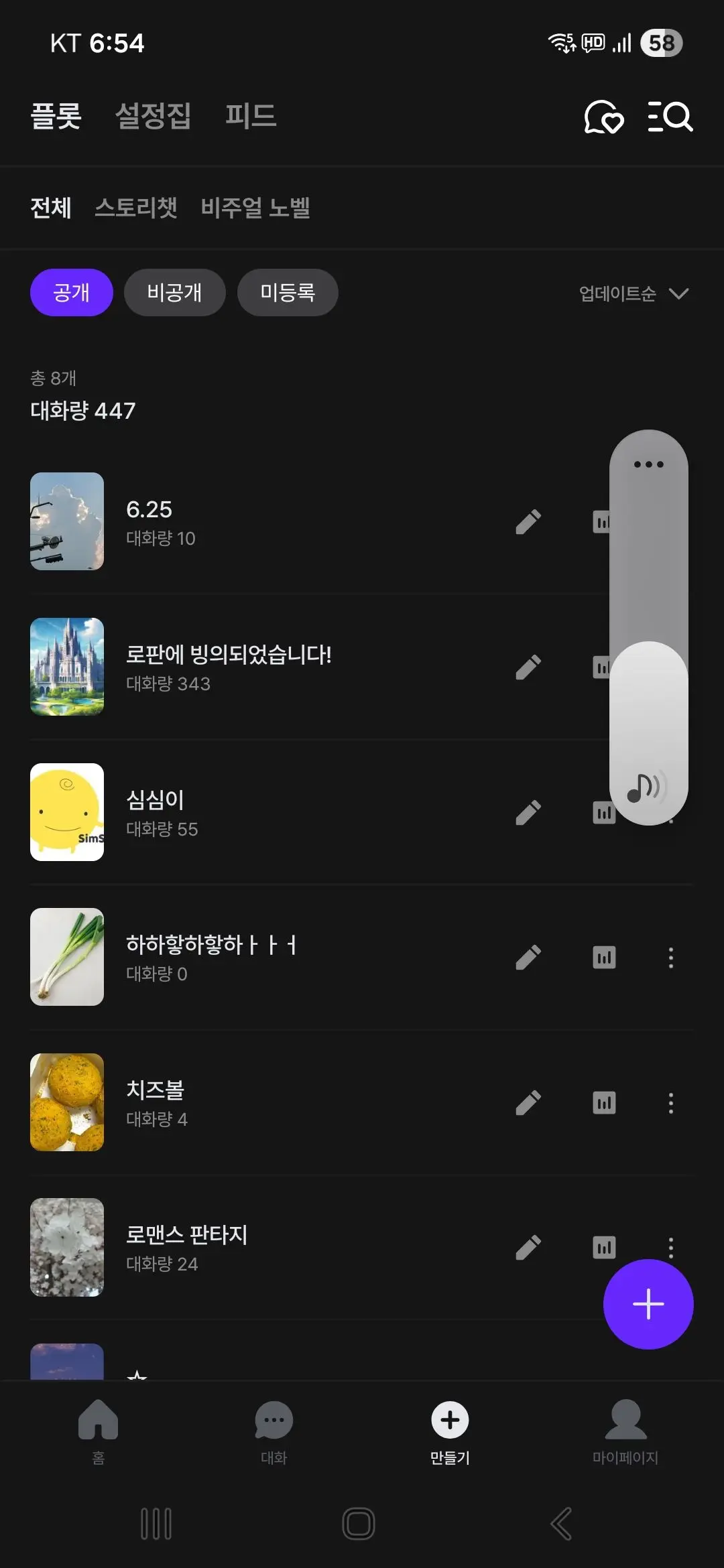The width and height of the screenshot is (724, 1568).
Task: Switch to the 피드 tab
Action: 251,115
